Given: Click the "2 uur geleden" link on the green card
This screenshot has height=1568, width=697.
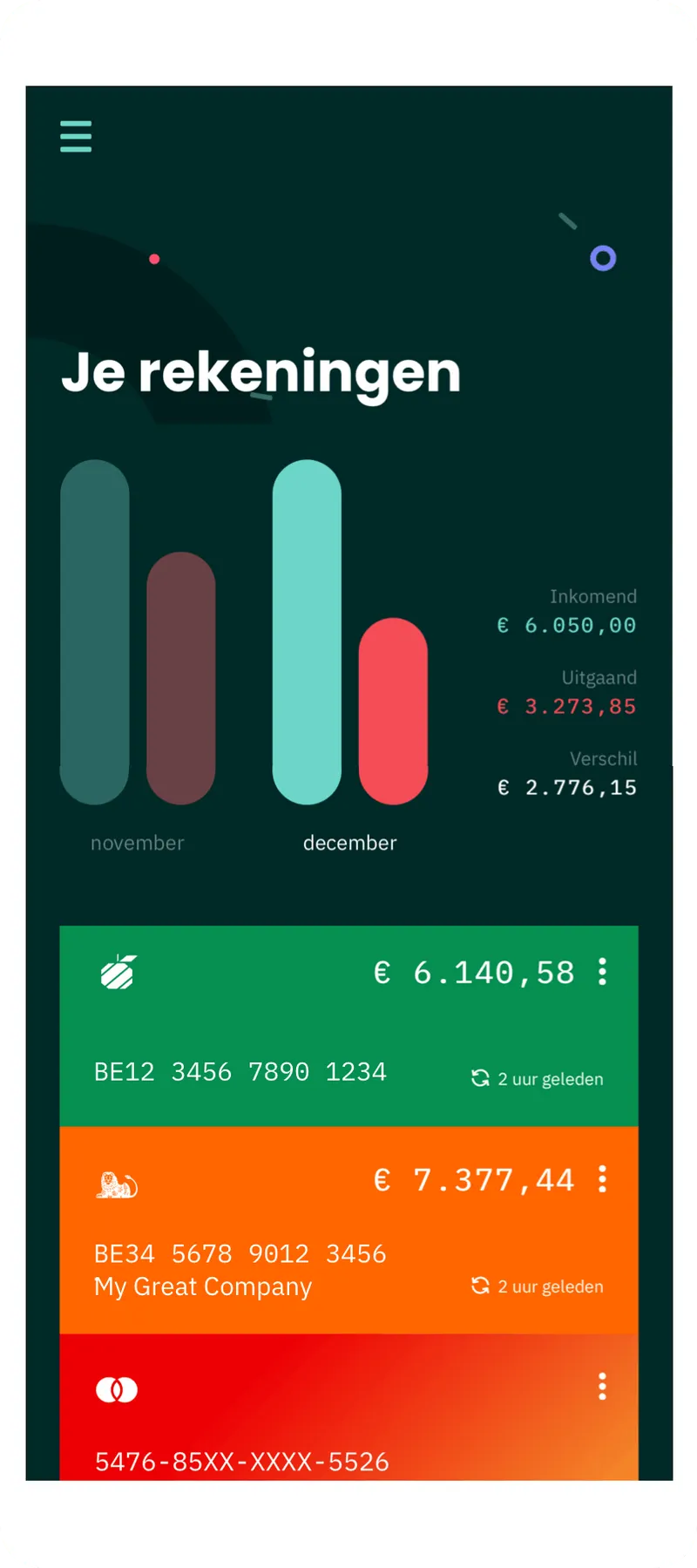Looking at the screenshot, I should 550,1078.
